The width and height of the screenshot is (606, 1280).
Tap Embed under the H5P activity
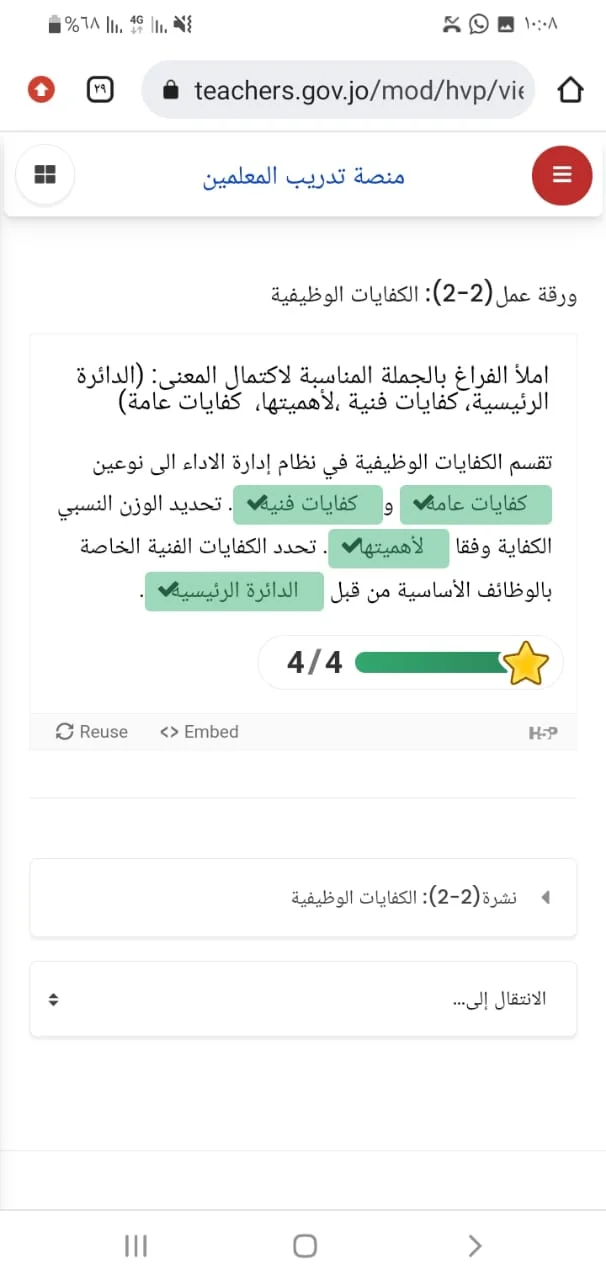(x=199, y=732)
